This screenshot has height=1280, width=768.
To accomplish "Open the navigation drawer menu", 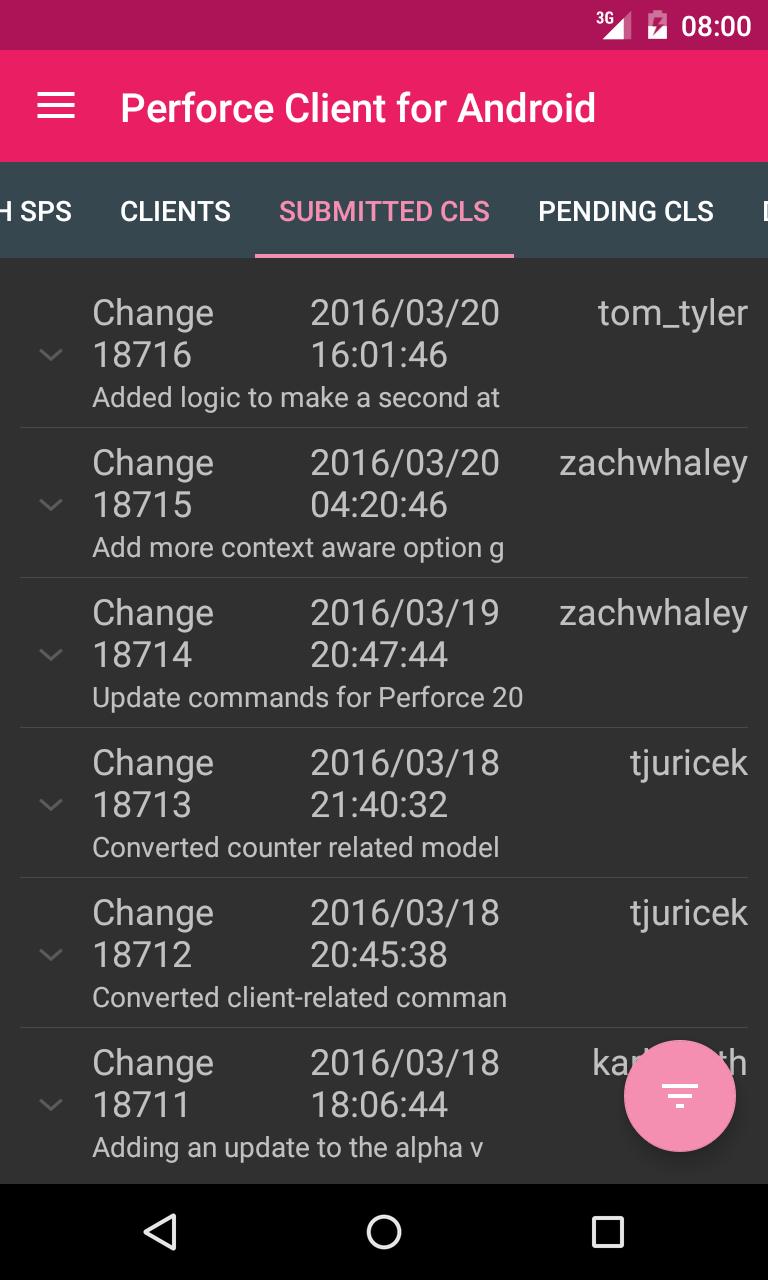I will click(56, 107).
